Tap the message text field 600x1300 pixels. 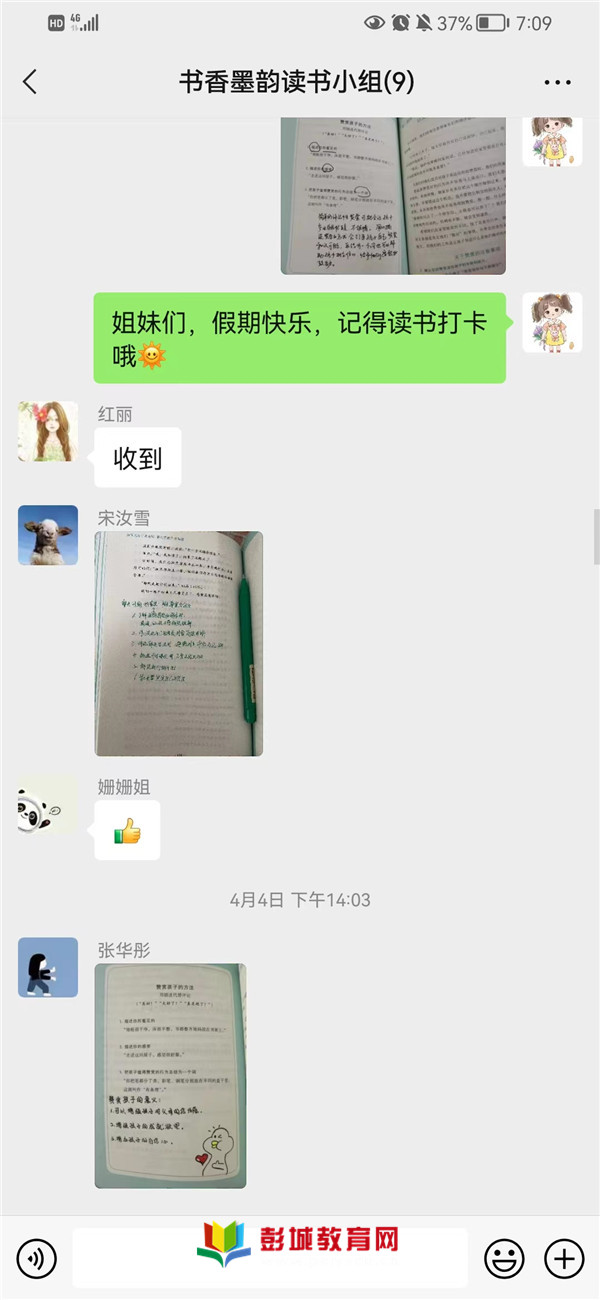[270, 1258]
